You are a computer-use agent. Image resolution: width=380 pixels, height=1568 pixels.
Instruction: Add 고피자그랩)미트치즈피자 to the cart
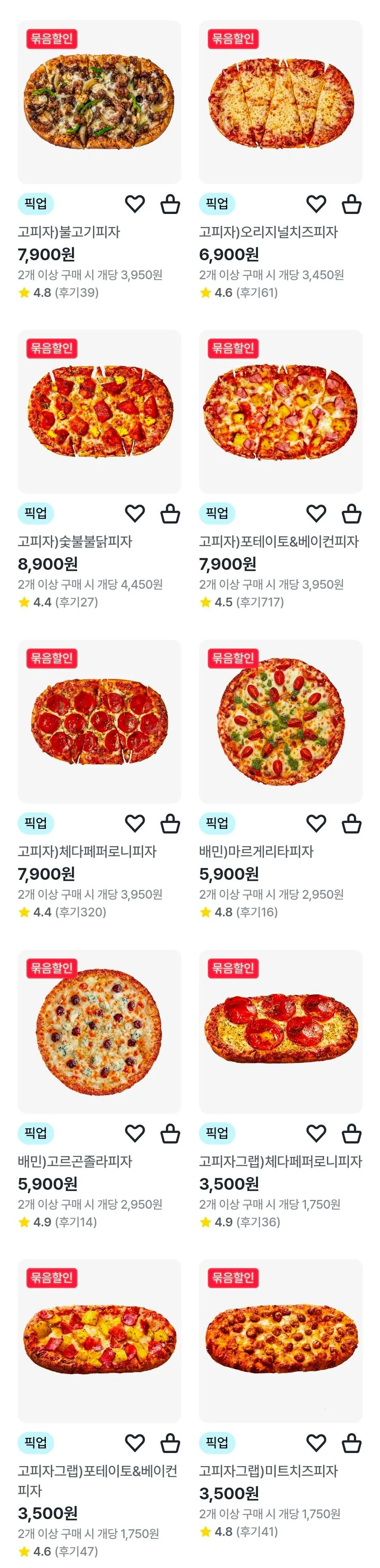click(x=351, y=1442)
